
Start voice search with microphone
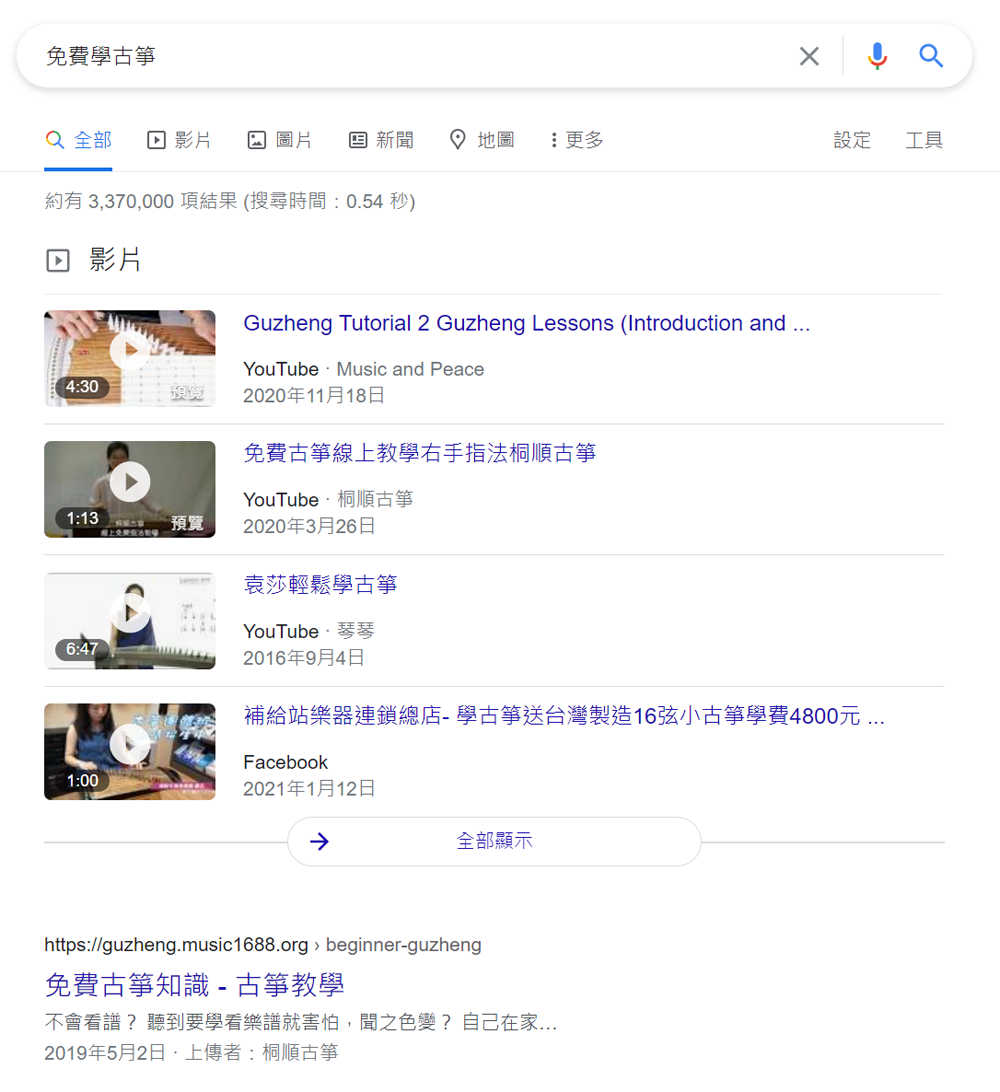click(877, 56)
